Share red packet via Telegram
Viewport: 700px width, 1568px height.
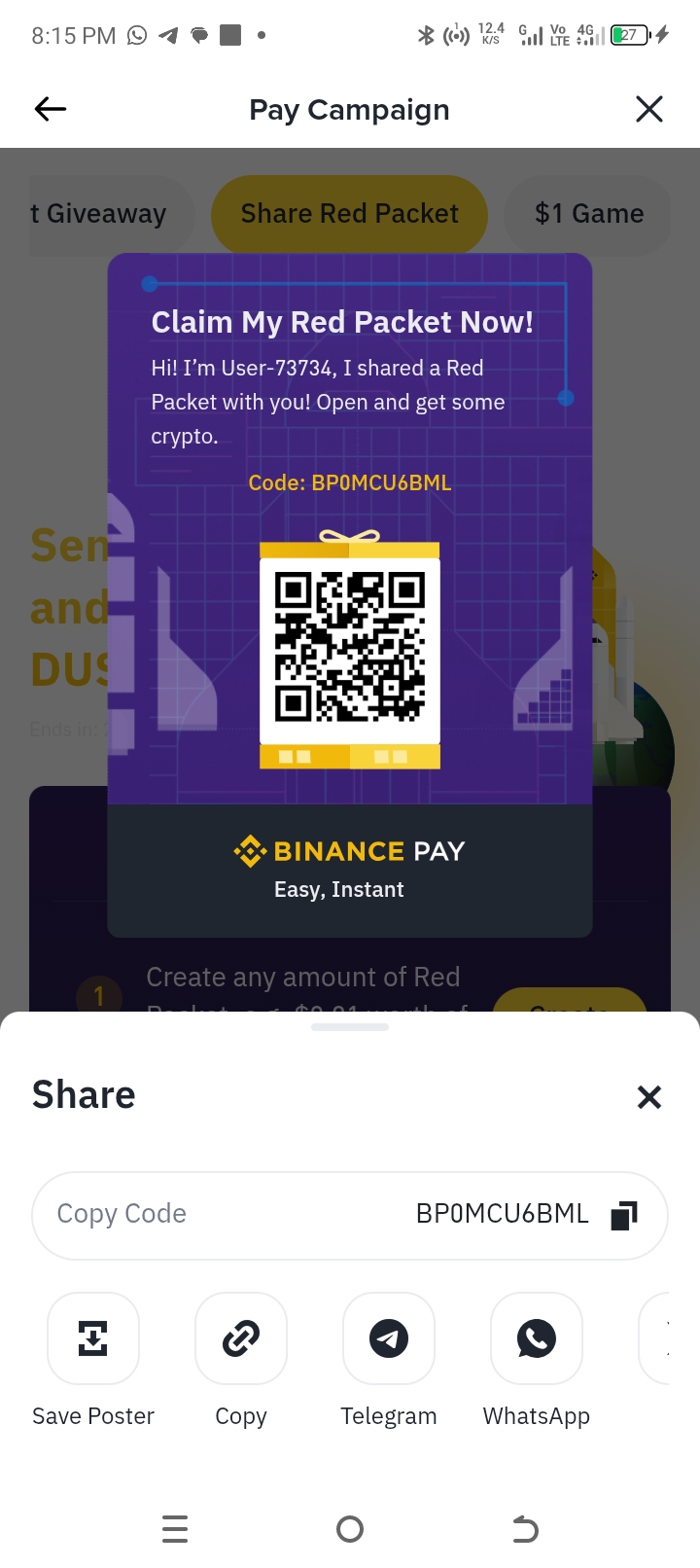[389, 1338]
